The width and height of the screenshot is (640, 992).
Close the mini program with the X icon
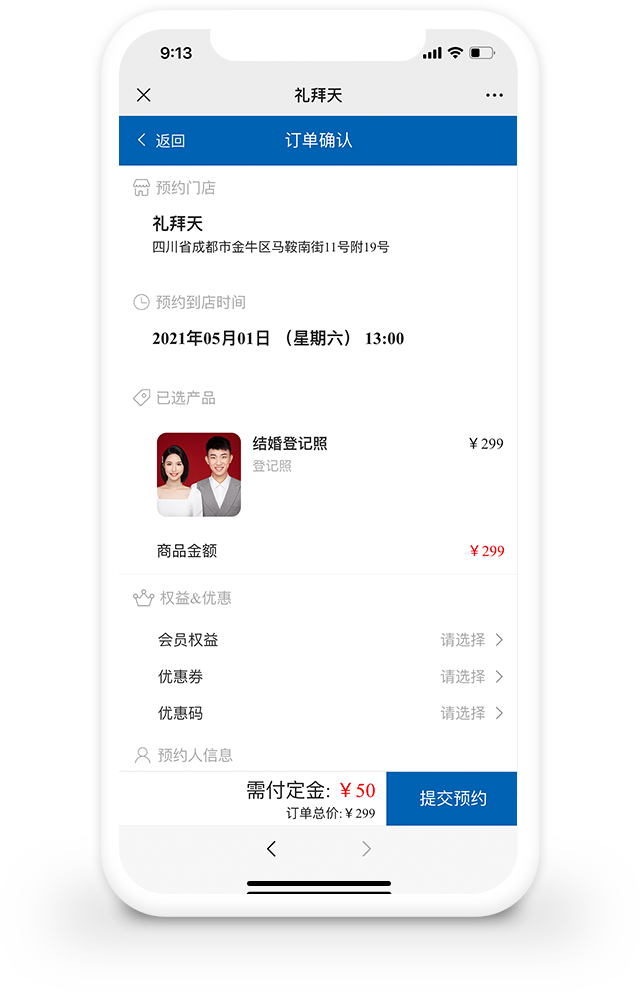pyautogui.click(x=144, y=95)
